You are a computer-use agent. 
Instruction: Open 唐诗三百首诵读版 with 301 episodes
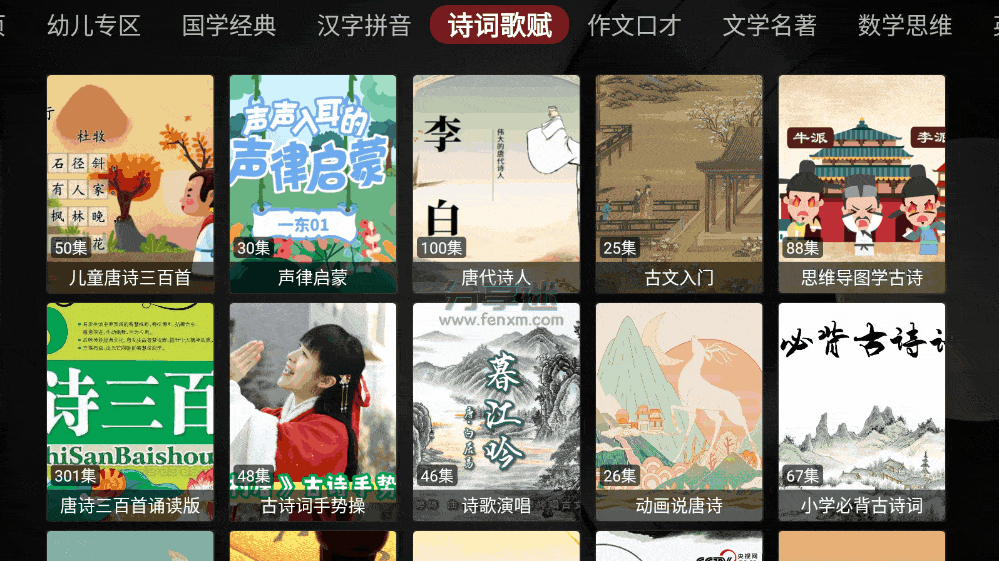(130, 412)
